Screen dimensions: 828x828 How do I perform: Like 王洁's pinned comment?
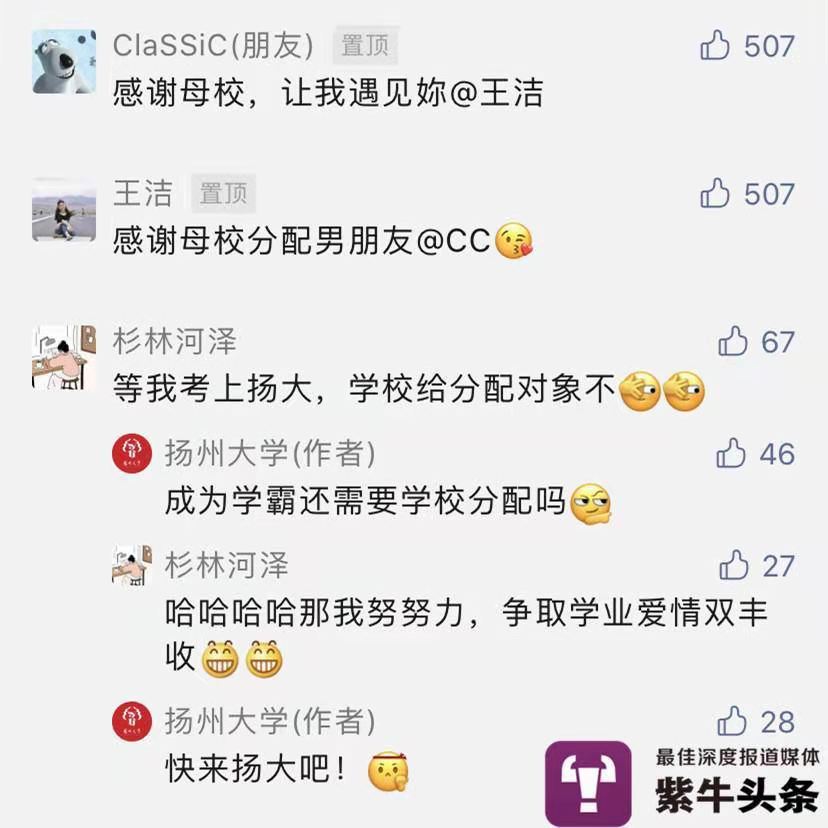715,192
